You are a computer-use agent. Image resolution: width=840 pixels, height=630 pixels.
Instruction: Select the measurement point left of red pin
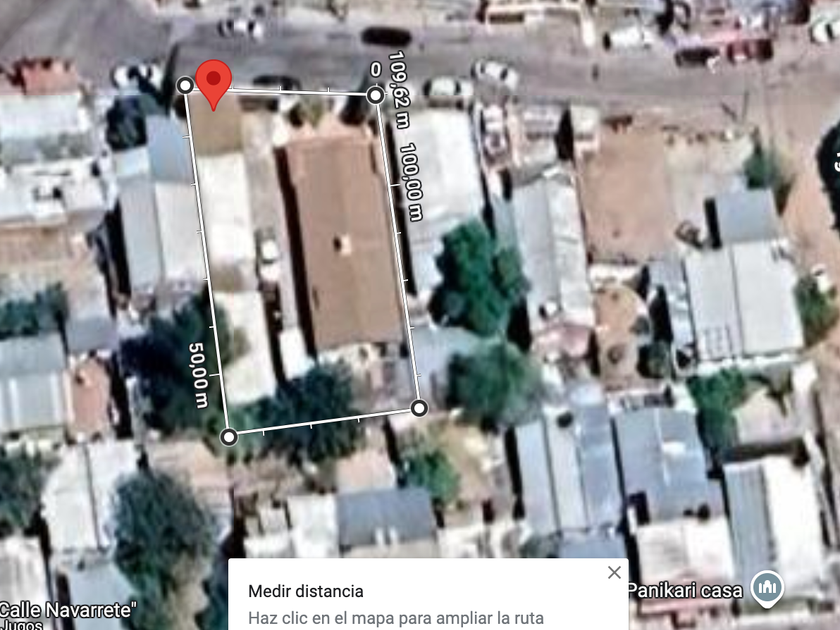185,85
